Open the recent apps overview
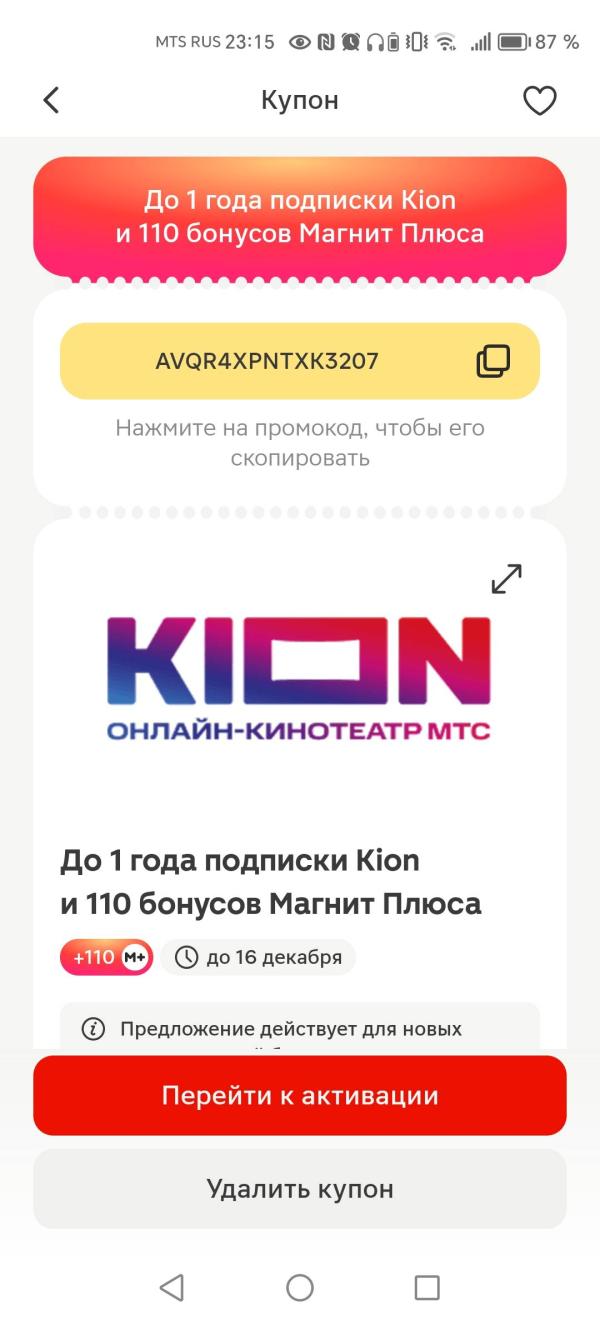The image size is (600, 1319). (427, 1287)
